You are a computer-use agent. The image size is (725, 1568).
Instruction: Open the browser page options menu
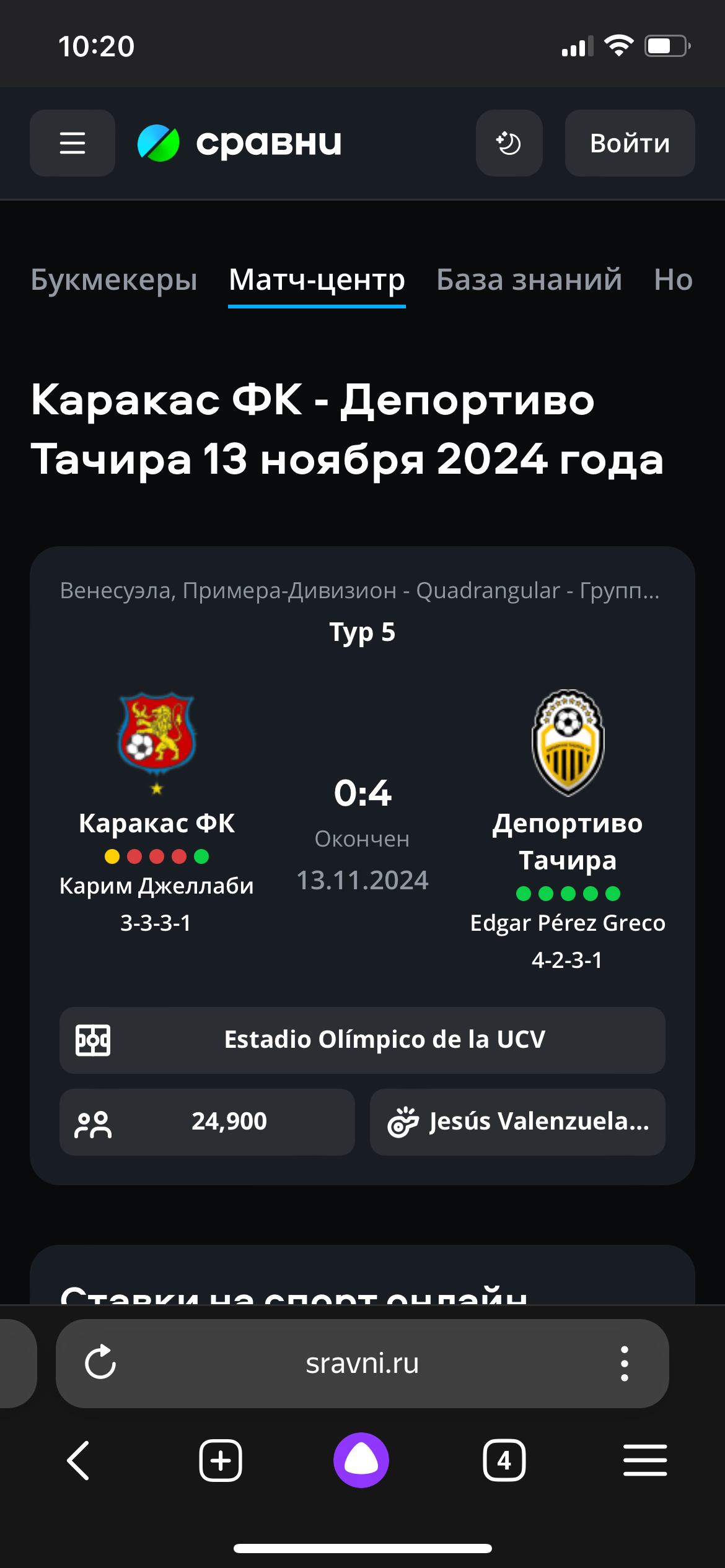[x=624, y=1363]
